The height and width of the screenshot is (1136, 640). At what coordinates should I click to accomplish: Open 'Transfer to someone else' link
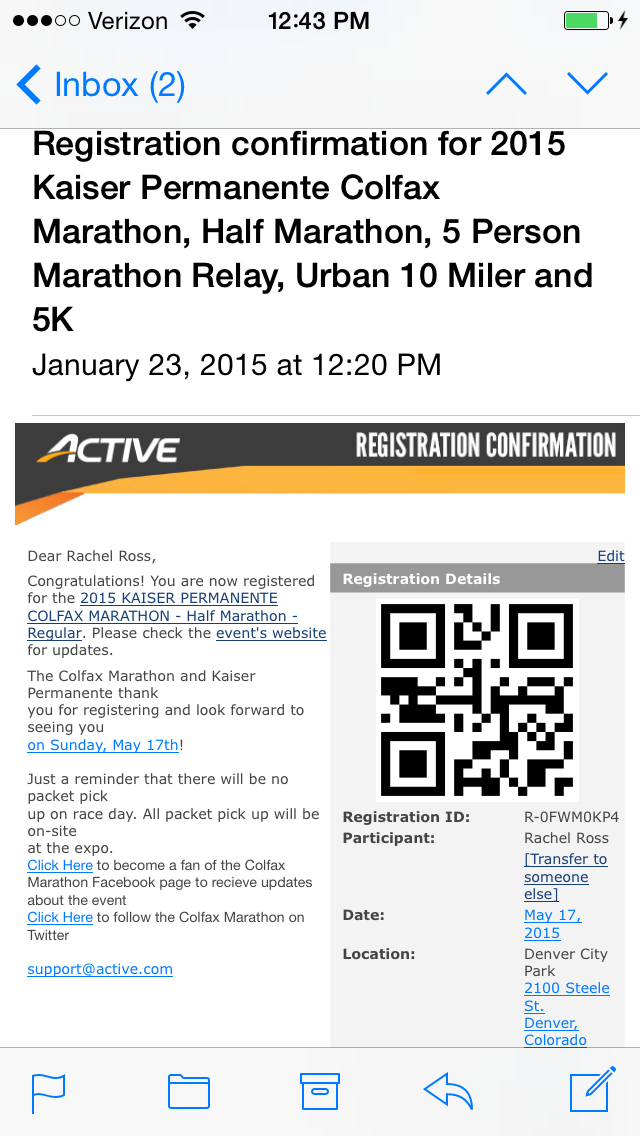[x=565, y=877]
